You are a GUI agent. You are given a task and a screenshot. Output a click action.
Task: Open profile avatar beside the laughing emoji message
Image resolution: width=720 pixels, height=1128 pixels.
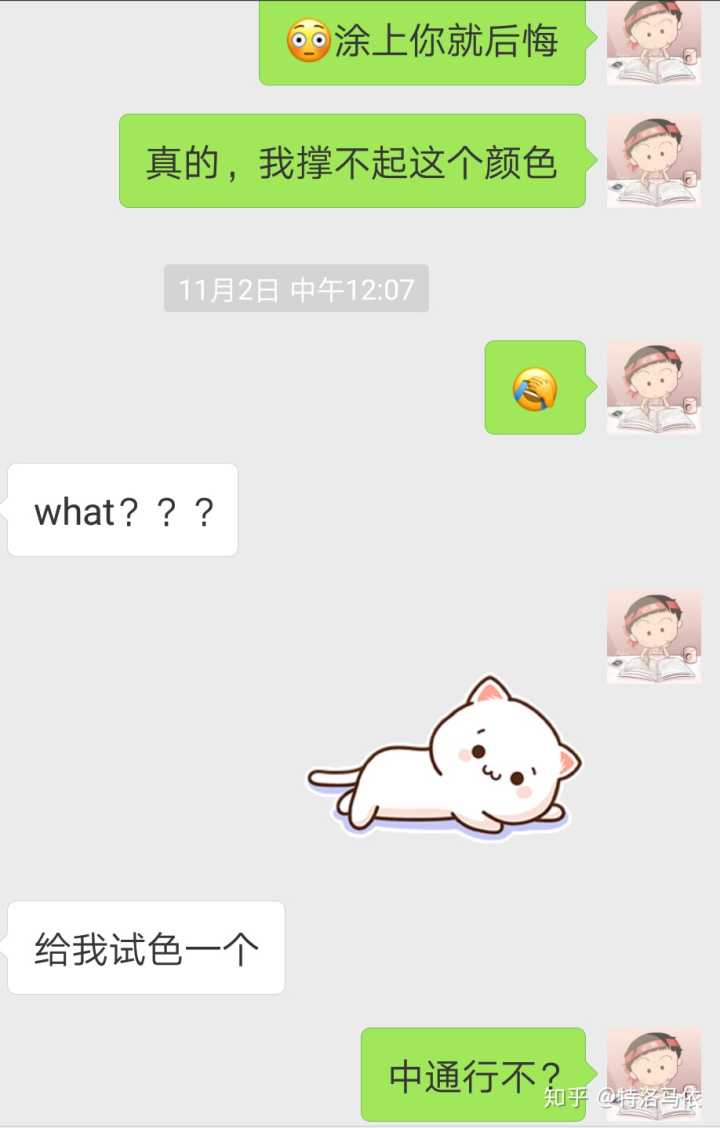(653, 387)
